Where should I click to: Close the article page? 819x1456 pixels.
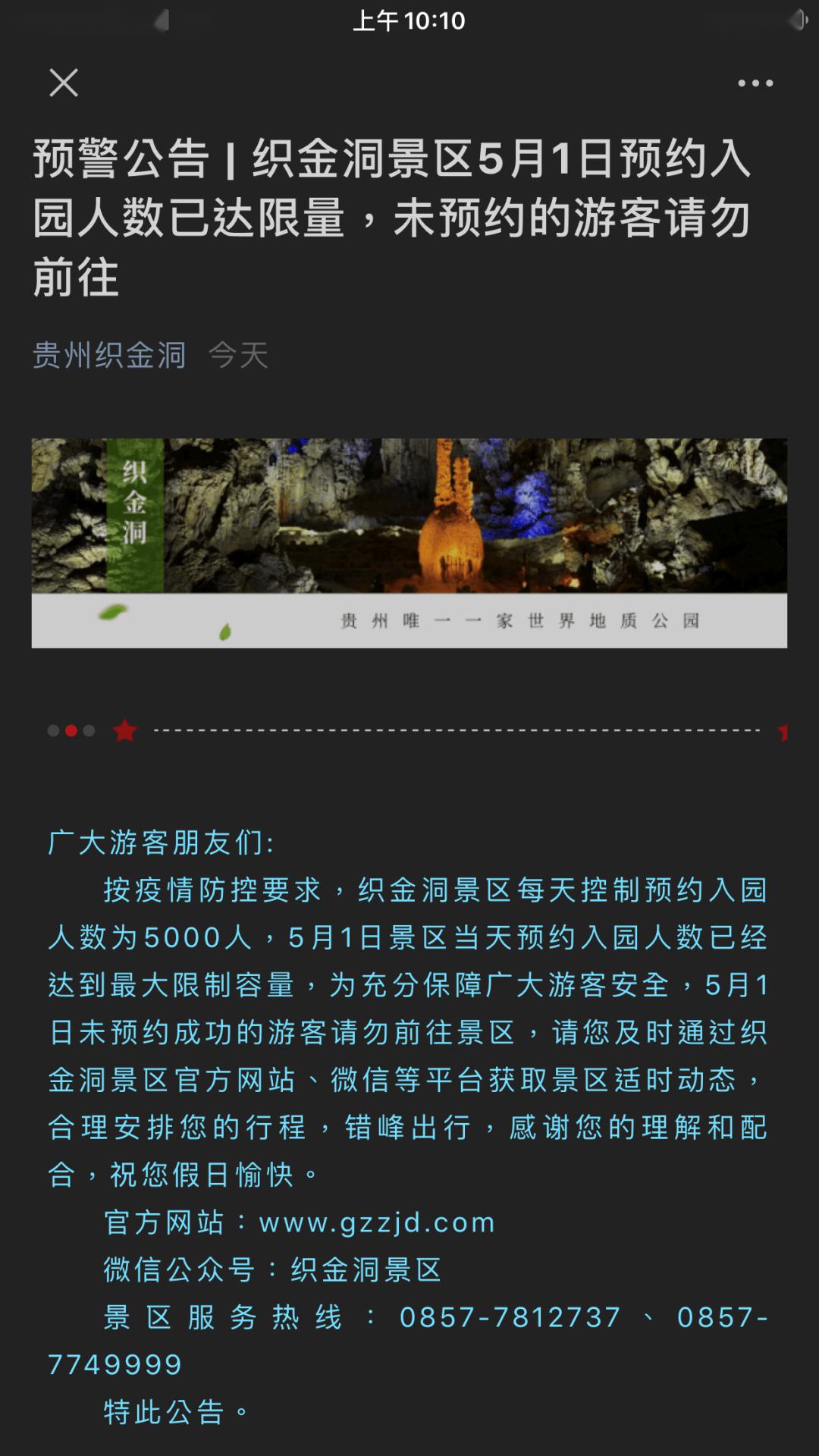[x=64, y=83]
